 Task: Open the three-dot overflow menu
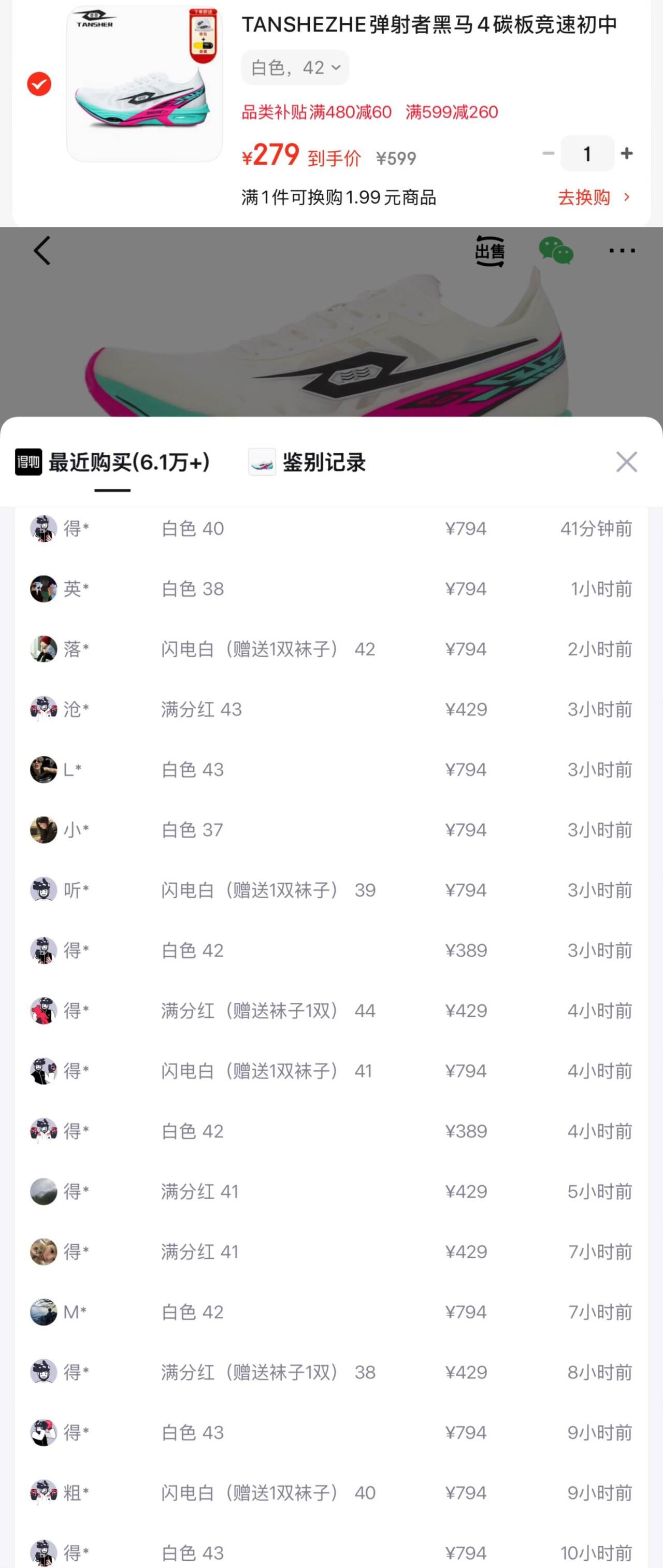(x=622, y=251)
